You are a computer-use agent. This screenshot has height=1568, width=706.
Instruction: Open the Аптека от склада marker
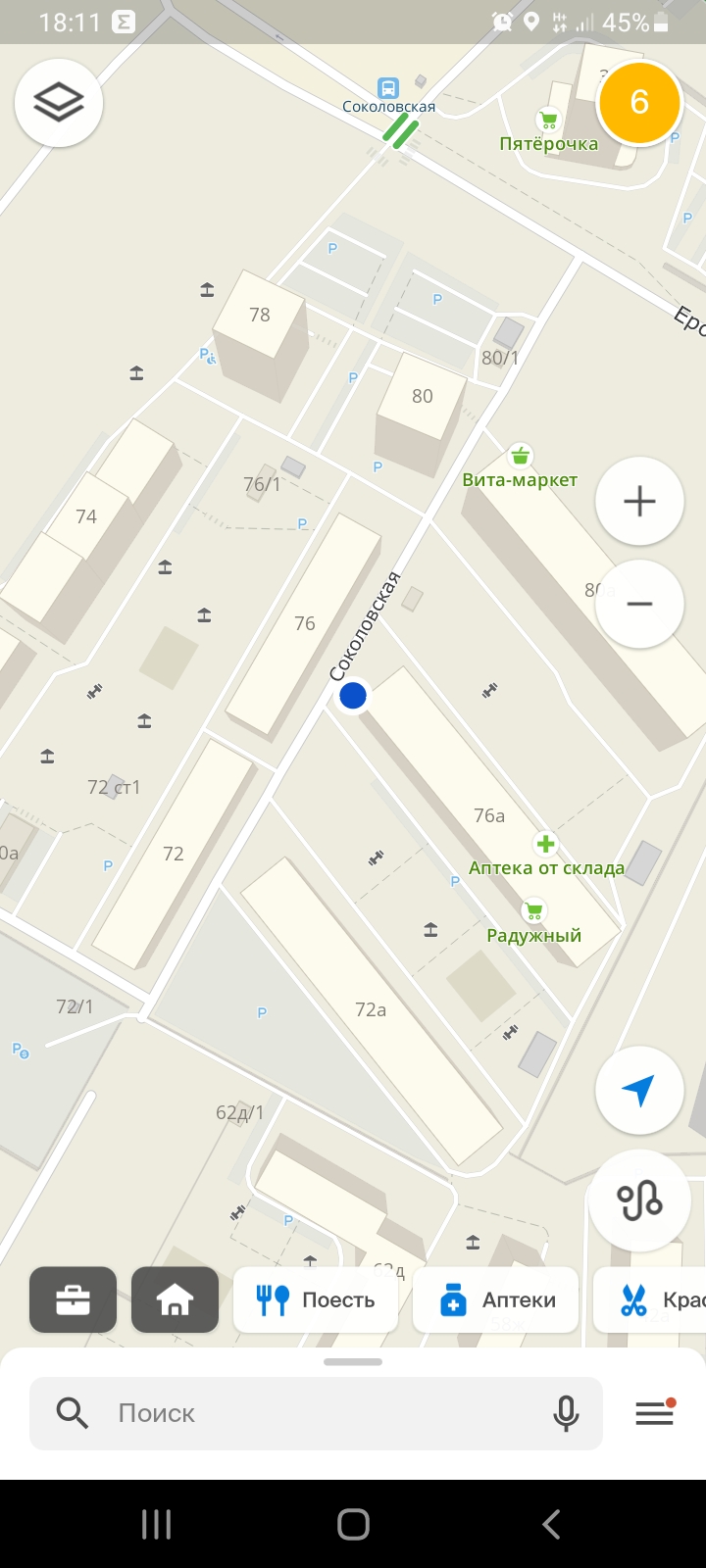tap(546, 844)
